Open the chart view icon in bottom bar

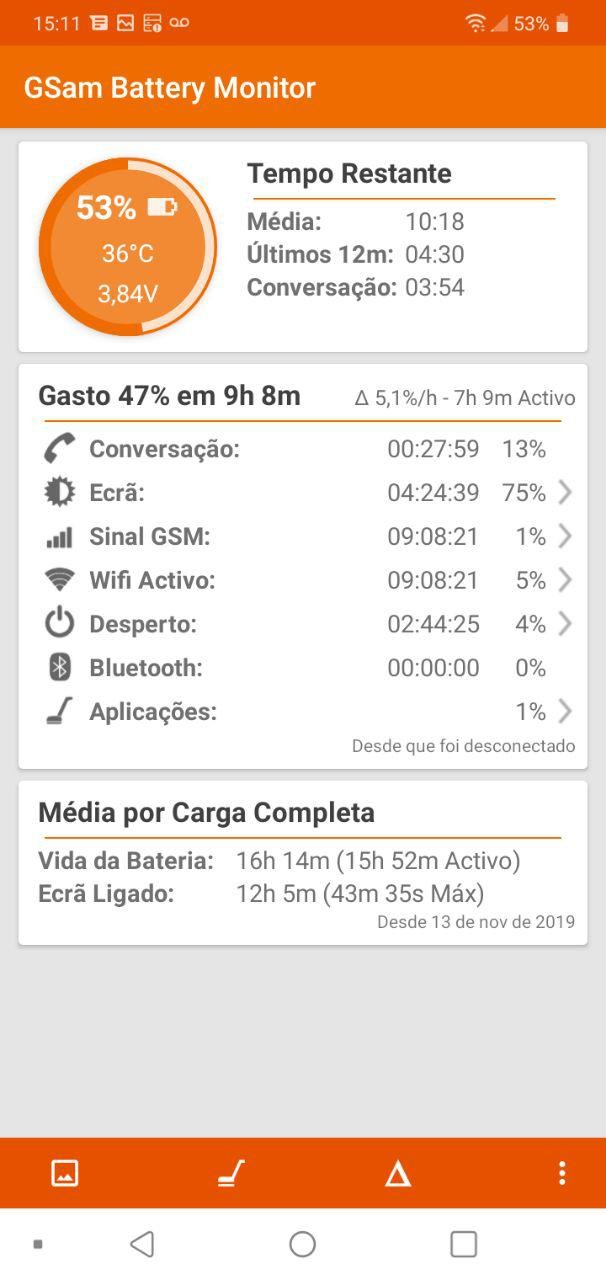click(65, 1173)
